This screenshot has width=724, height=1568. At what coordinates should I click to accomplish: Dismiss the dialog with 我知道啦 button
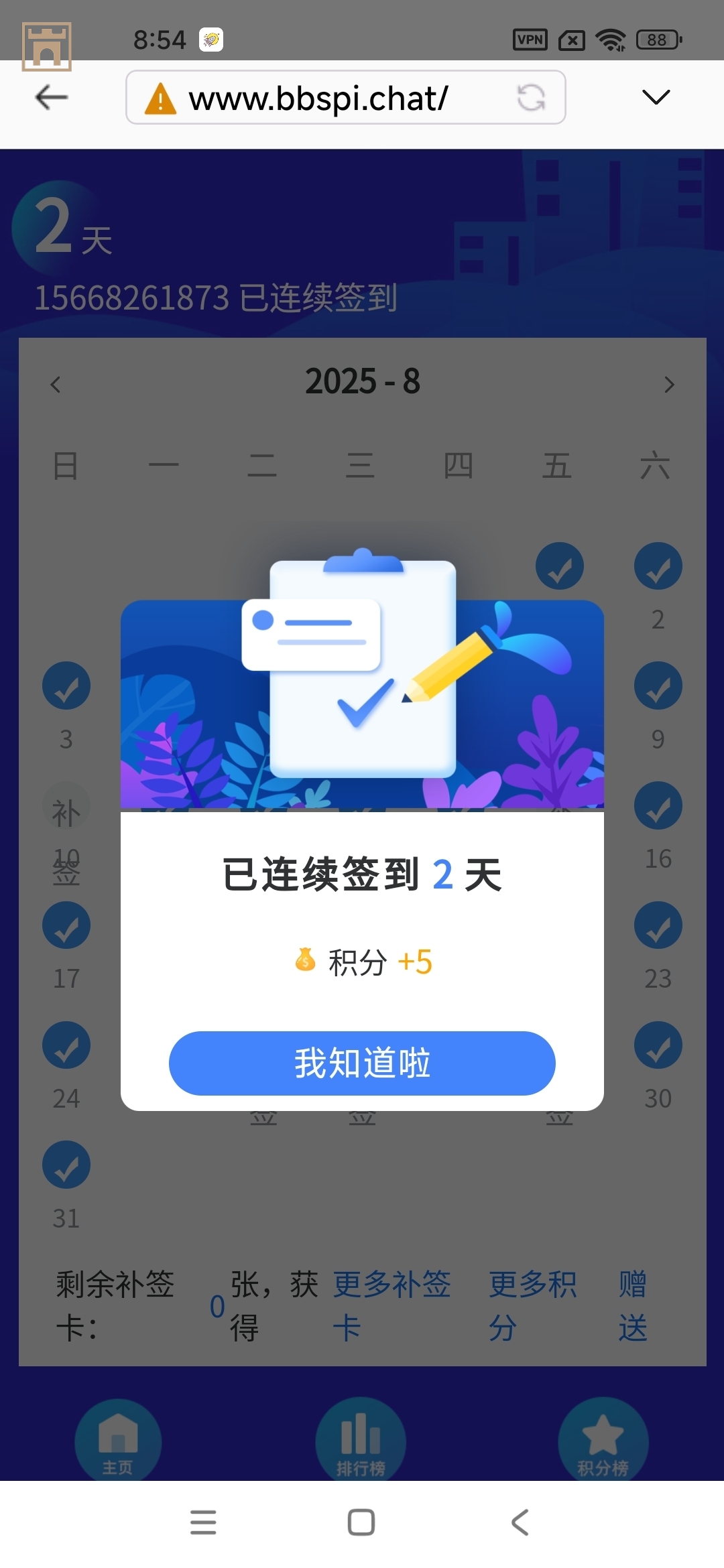pos(362,1063)
